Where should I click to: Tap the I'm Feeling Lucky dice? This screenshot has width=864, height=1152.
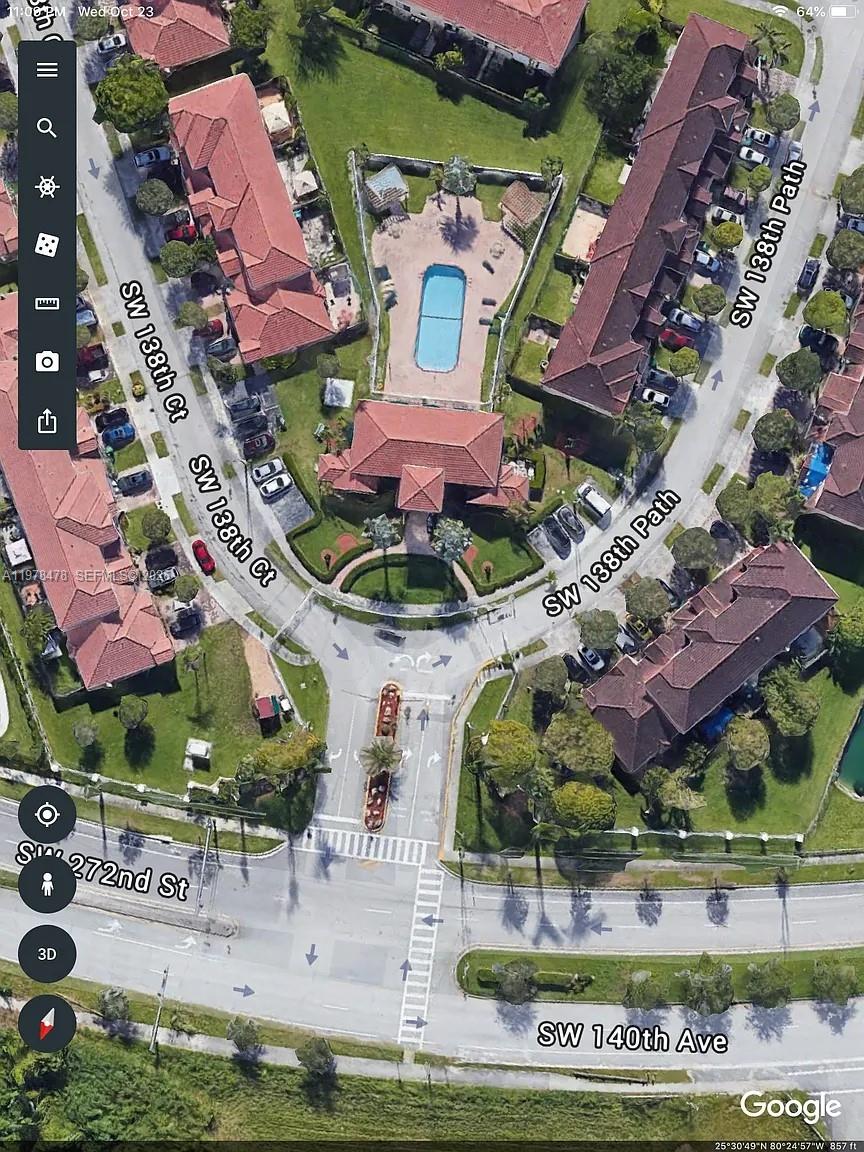[x=47, y=245]
